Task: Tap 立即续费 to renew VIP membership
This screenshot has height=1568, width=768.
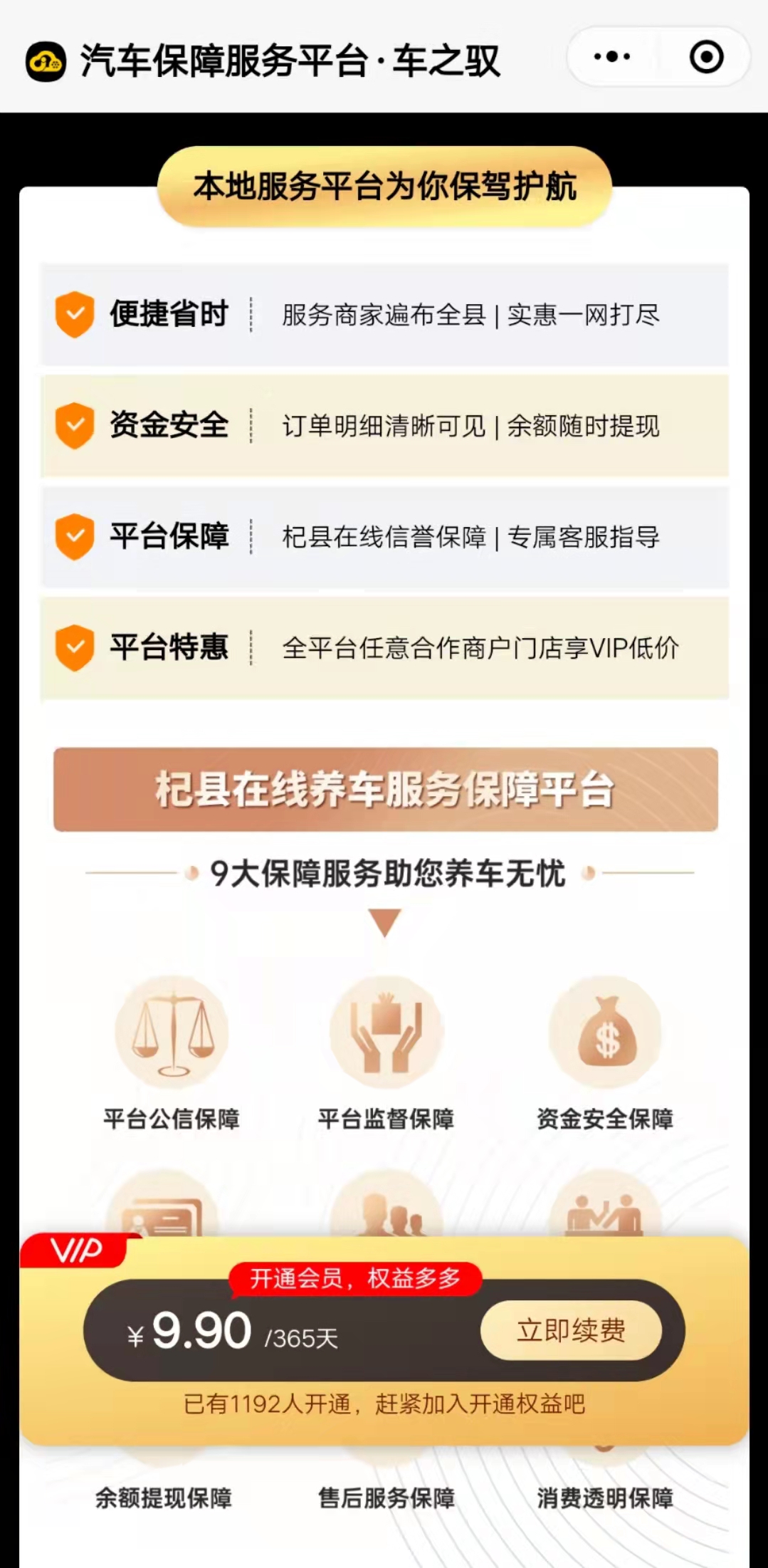Action: (571, 1330)
